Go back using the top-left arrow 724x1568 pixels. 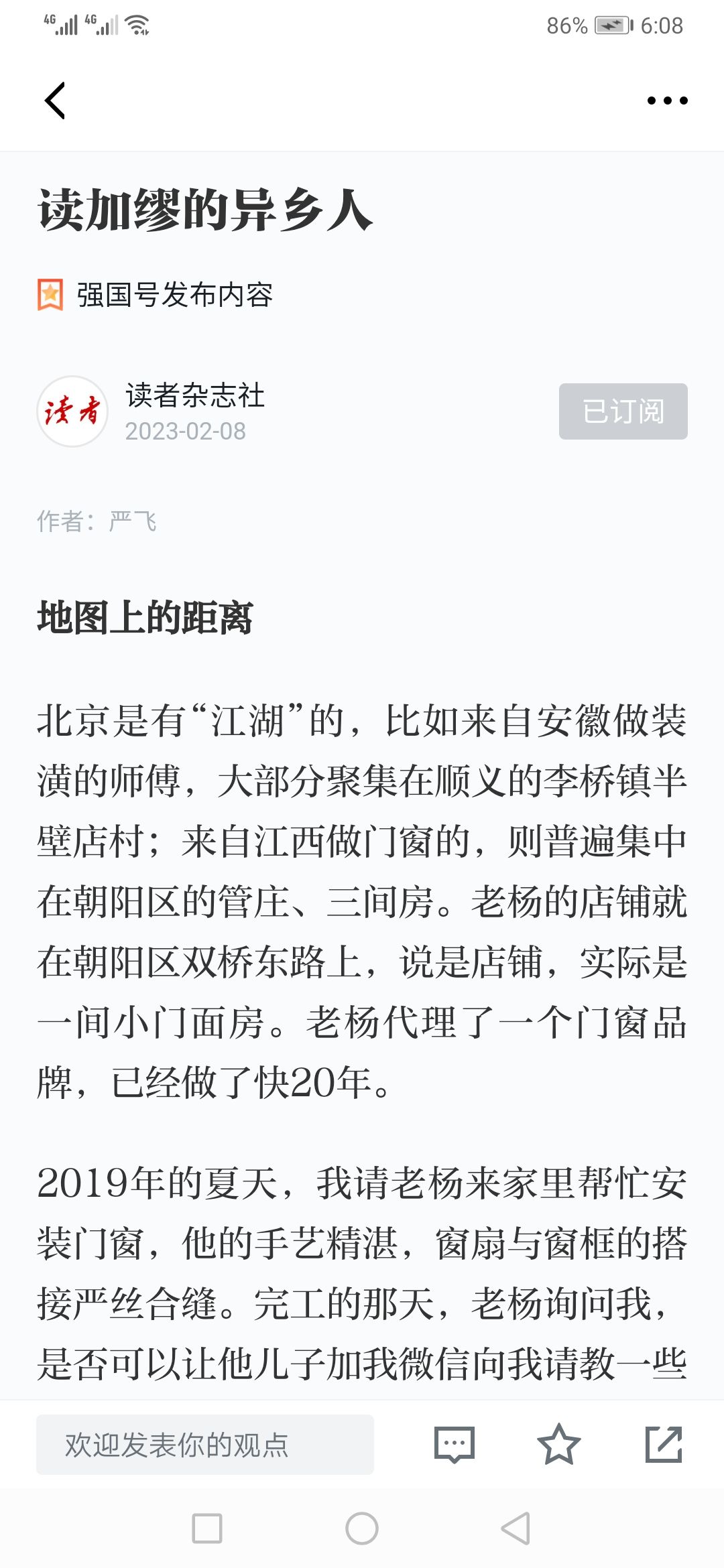(55, 101)
